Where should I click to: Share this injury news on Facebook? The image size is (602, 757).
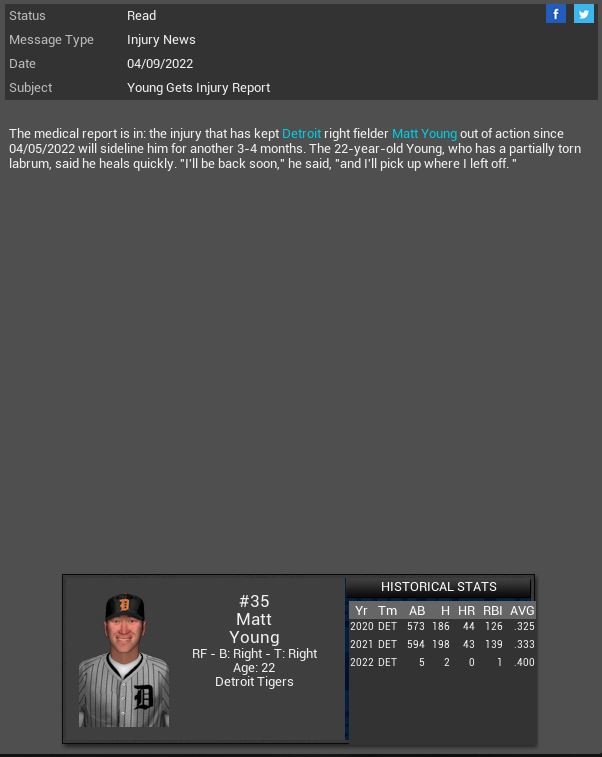pyautogui.click(x=556, y=14)
